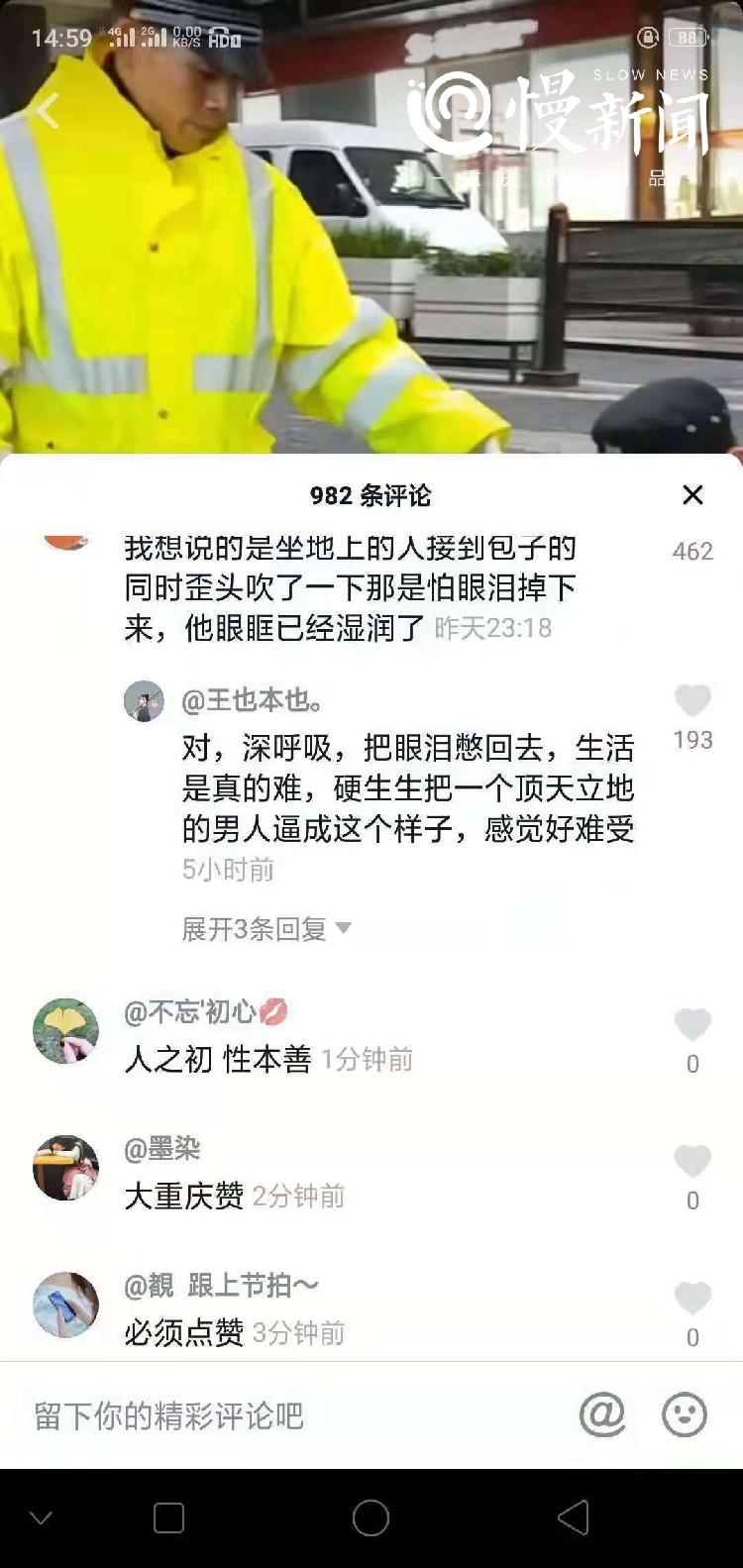Go to the system home screen
The width and height of the screenshot is (743, 1568).
click(x=371, y=1517)
